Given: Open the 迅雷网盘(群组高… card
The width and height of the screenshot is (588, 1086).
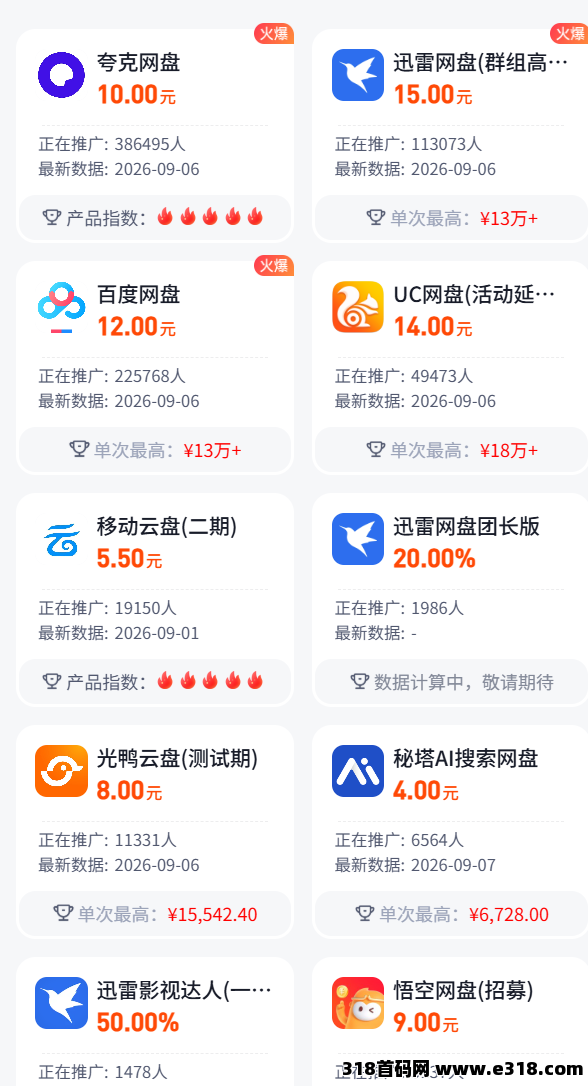Looking at the screenshot, I should click(450, 136).
